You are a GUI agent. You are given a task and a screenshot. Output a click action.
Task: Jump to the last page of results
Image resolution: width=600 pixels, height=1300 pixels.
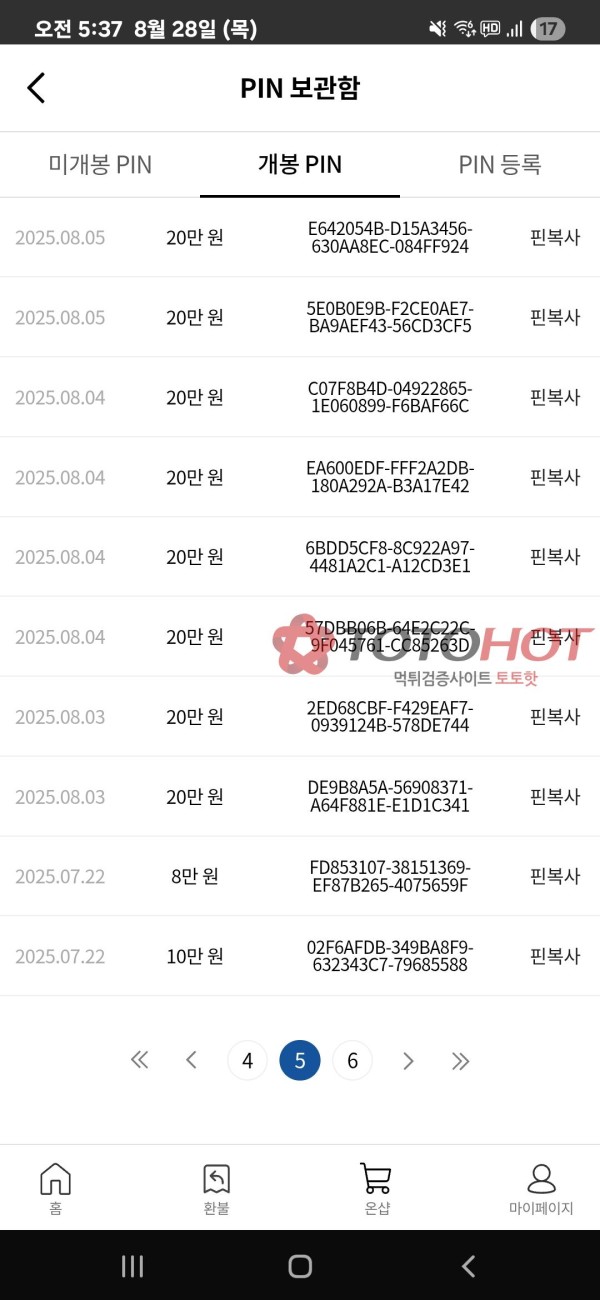click(x=460, y=1061)
